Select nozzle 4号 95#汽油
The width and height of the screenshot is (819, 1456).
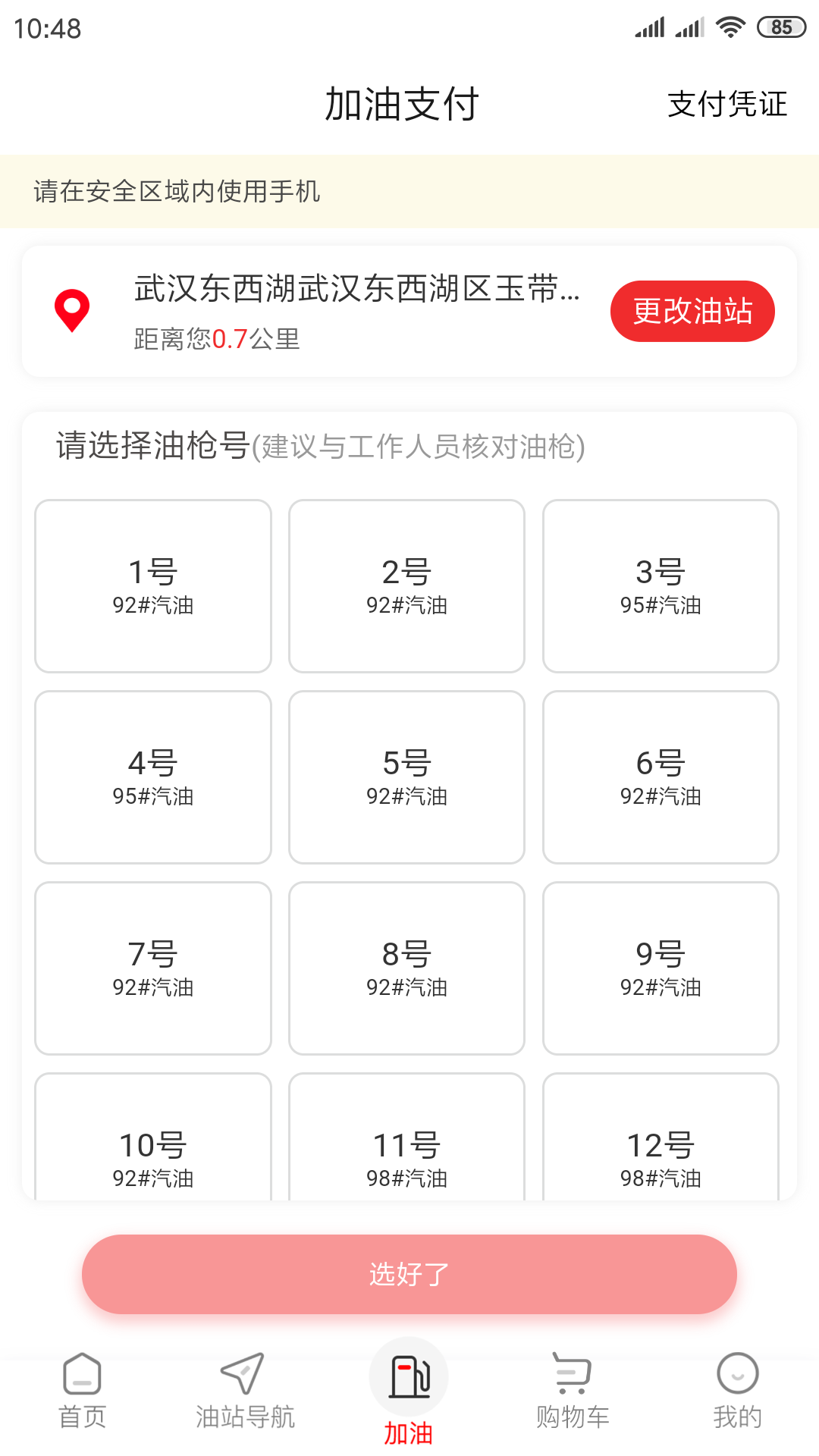point(153,777)
